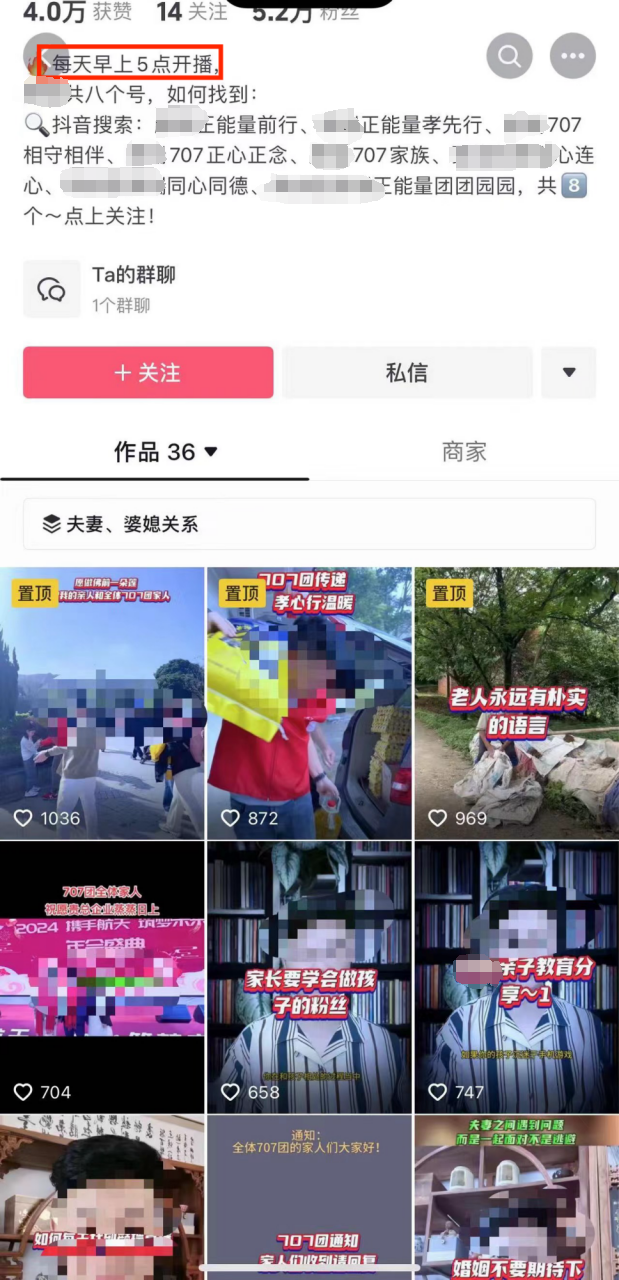Open the 亲子教育分享 video
Viewport: 619px width, 1280px height.
(x=516, y=977)
